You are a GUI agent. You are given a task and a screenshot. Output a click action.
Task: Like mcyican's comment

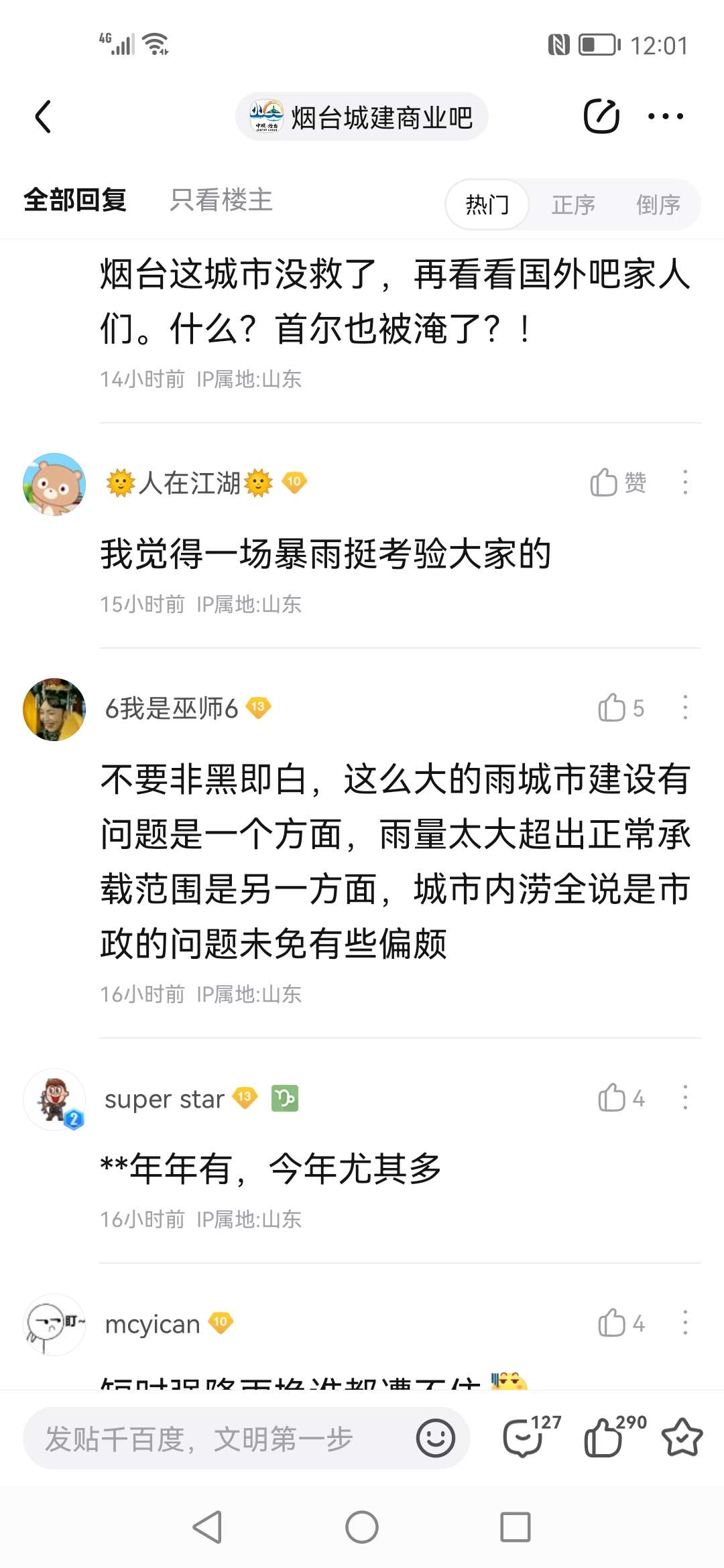pos(620,1323)
